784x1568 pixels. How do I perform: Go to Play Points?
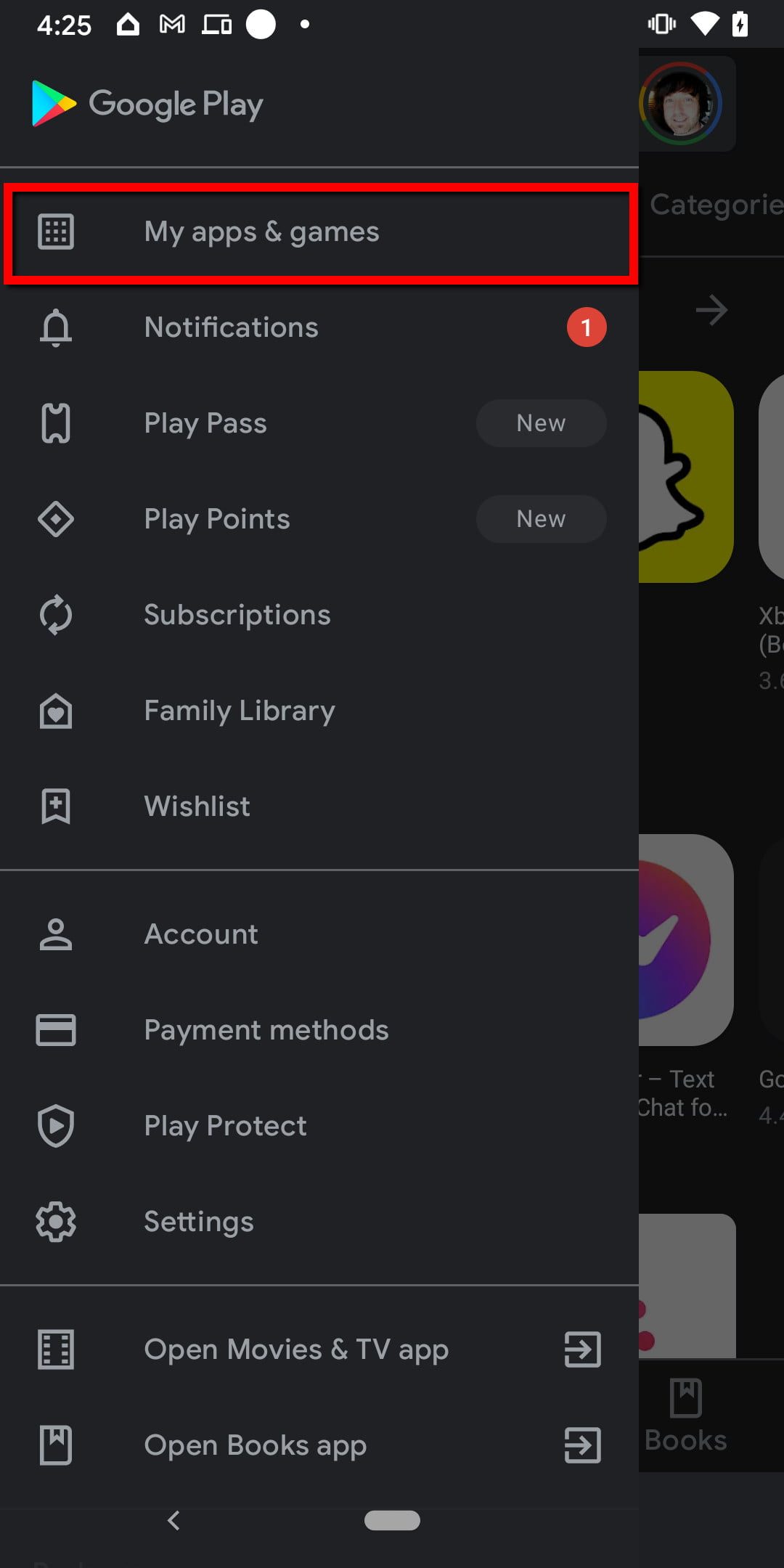tap(217, 519)
